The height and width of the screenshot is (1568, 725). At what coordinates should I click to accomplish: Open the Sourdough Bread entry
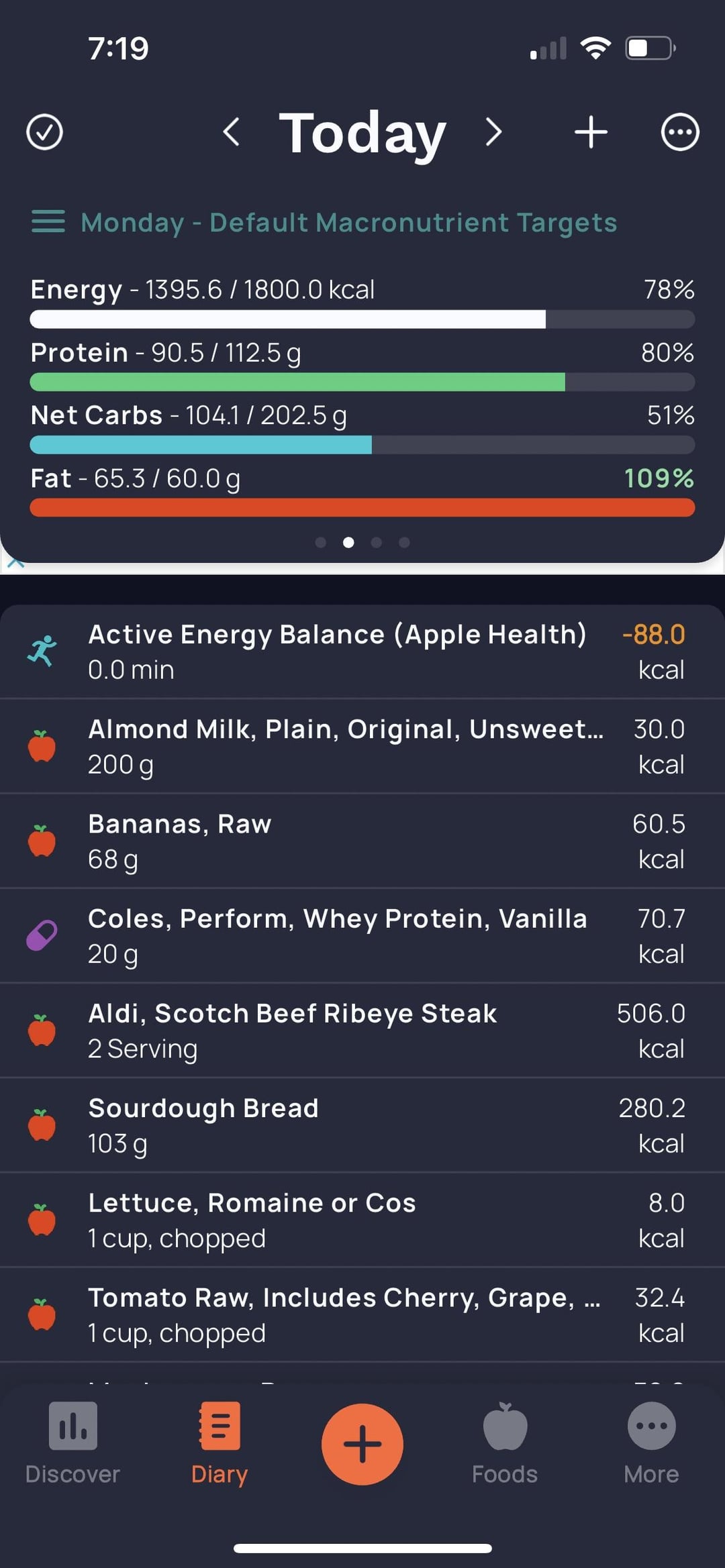pos(362,1125)
